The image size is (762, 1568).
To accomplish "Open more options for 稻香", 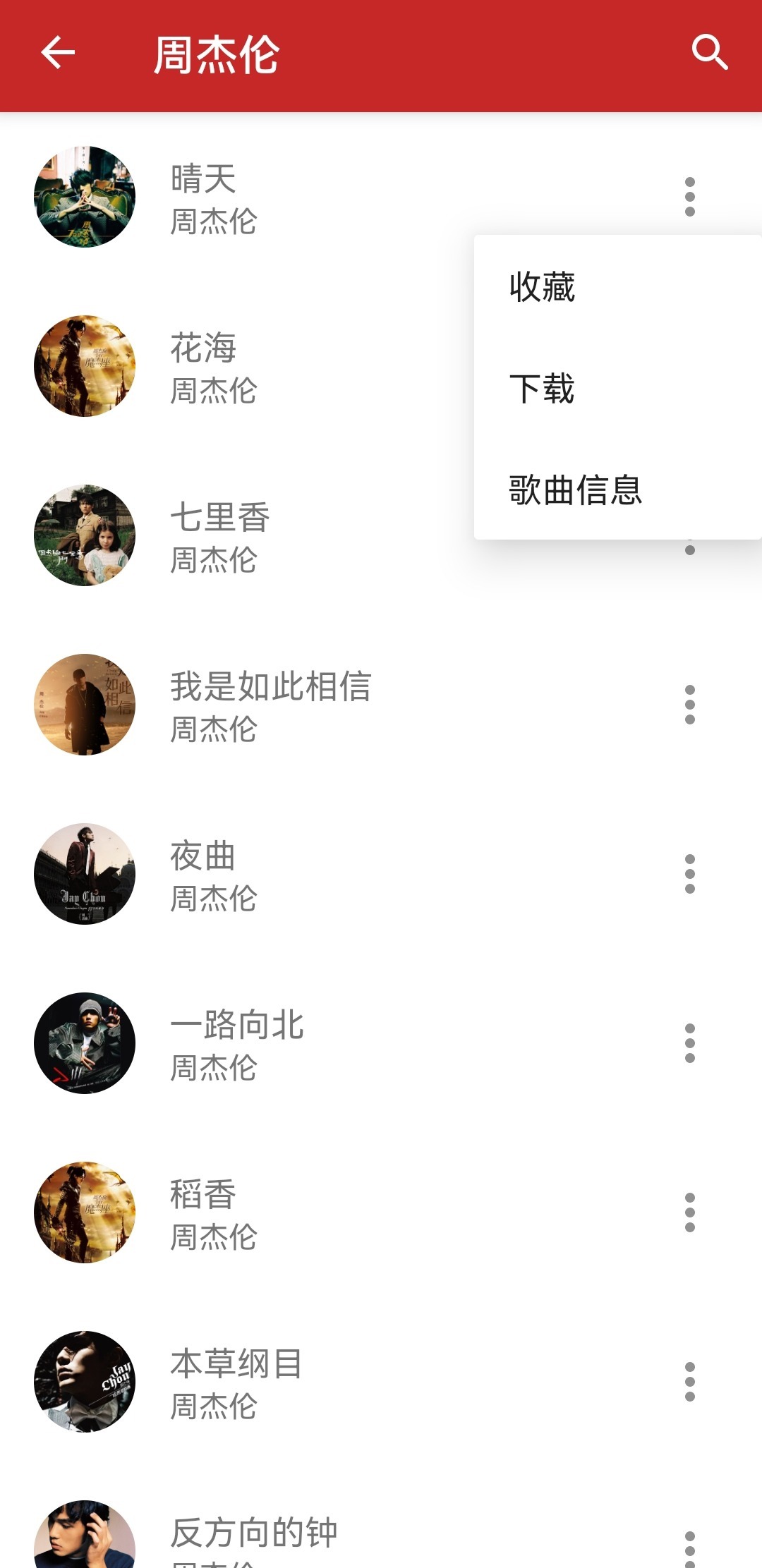I will [690, 1213].
